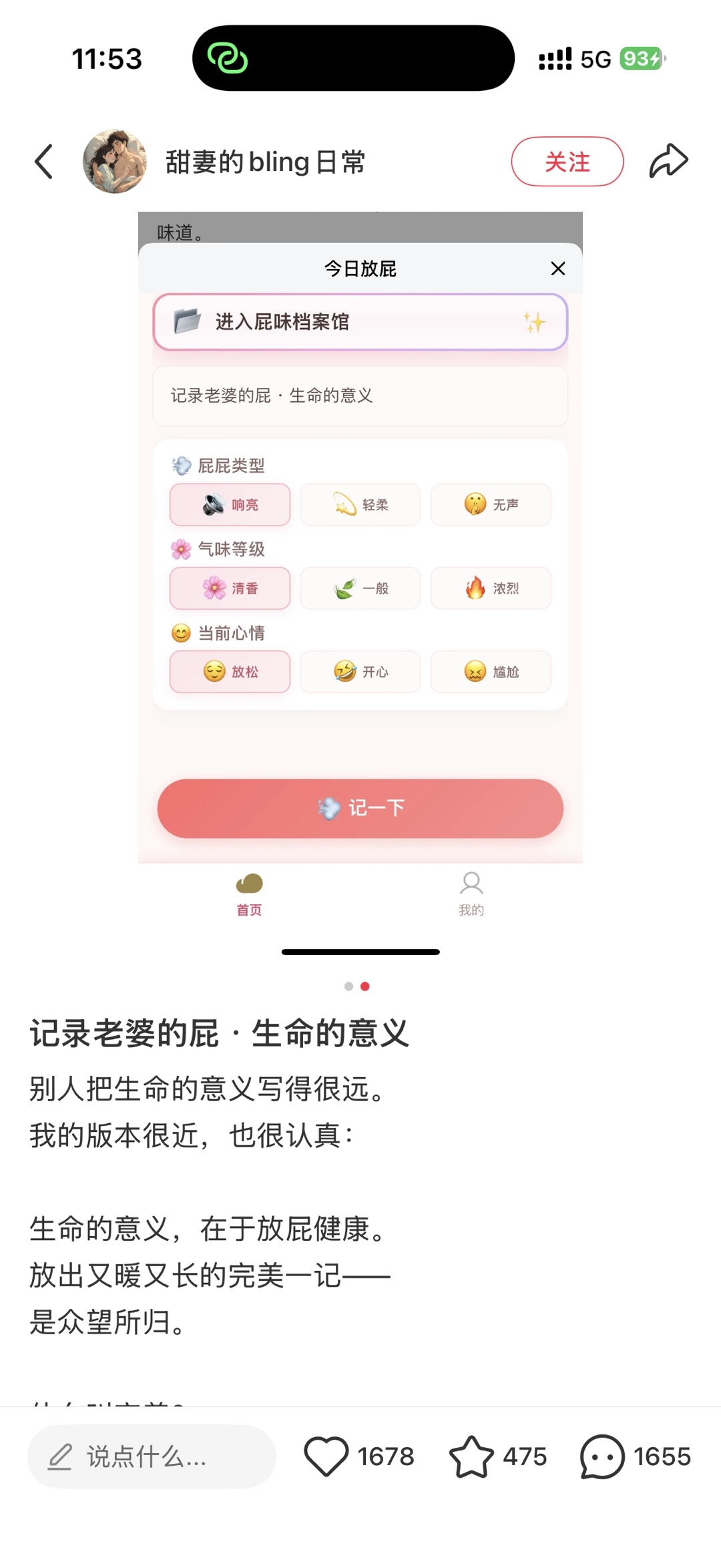This screenshot has height=1568, width=721.
Task: Open the profile avatar of 甜妻的bling日常
Action: (115, 162)
